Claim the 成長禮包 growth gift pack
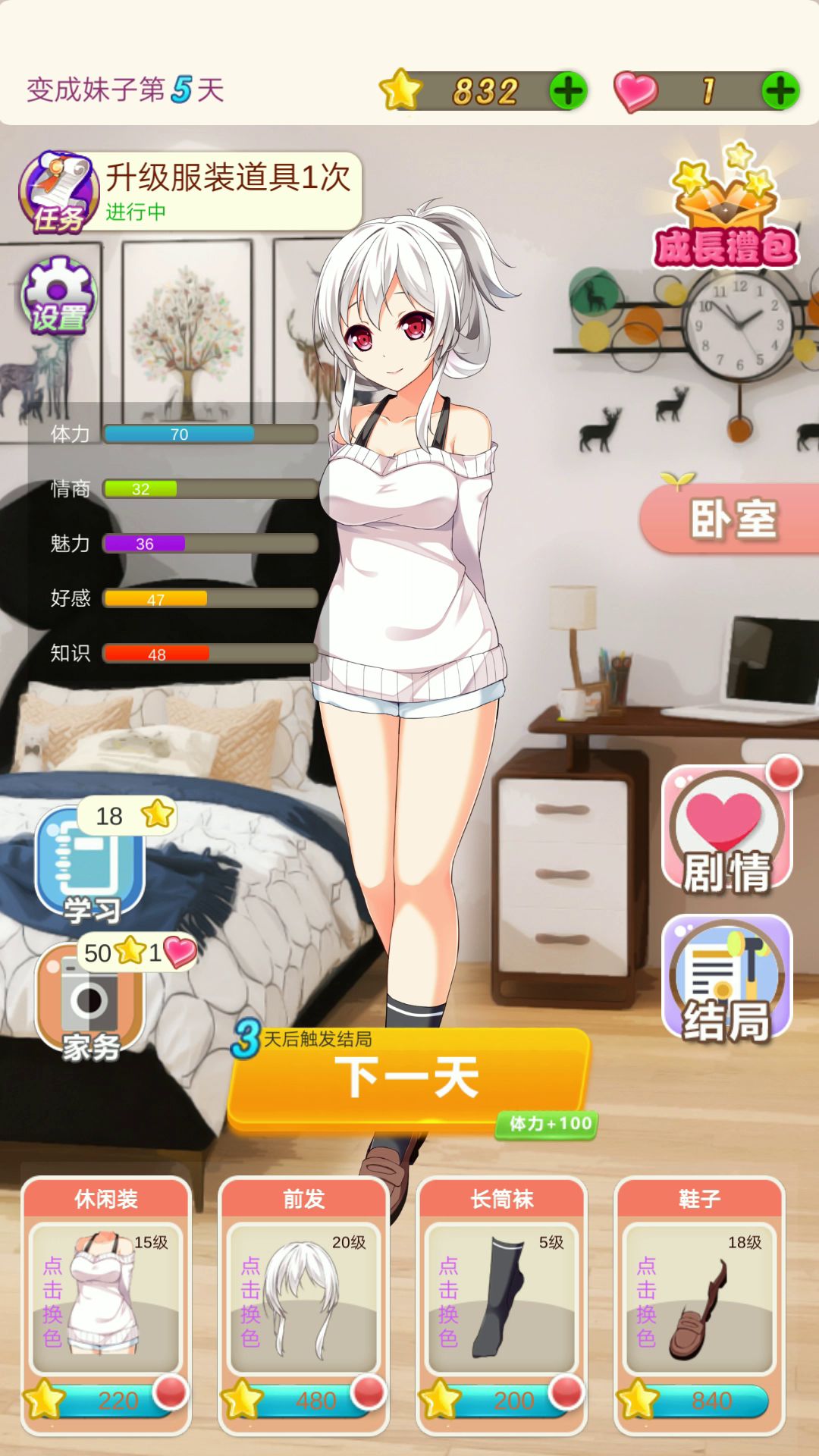This screenshot has height=1456, width=819. 726,211
